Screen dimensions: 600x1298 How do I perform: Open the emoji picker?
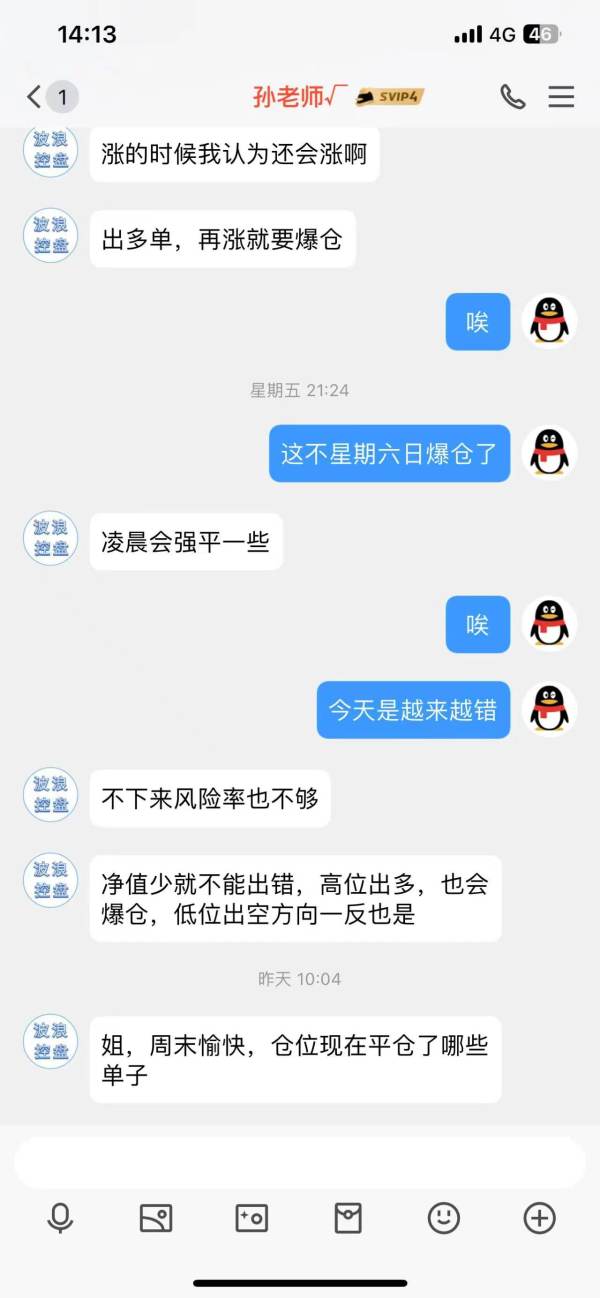pos(443,1218)
